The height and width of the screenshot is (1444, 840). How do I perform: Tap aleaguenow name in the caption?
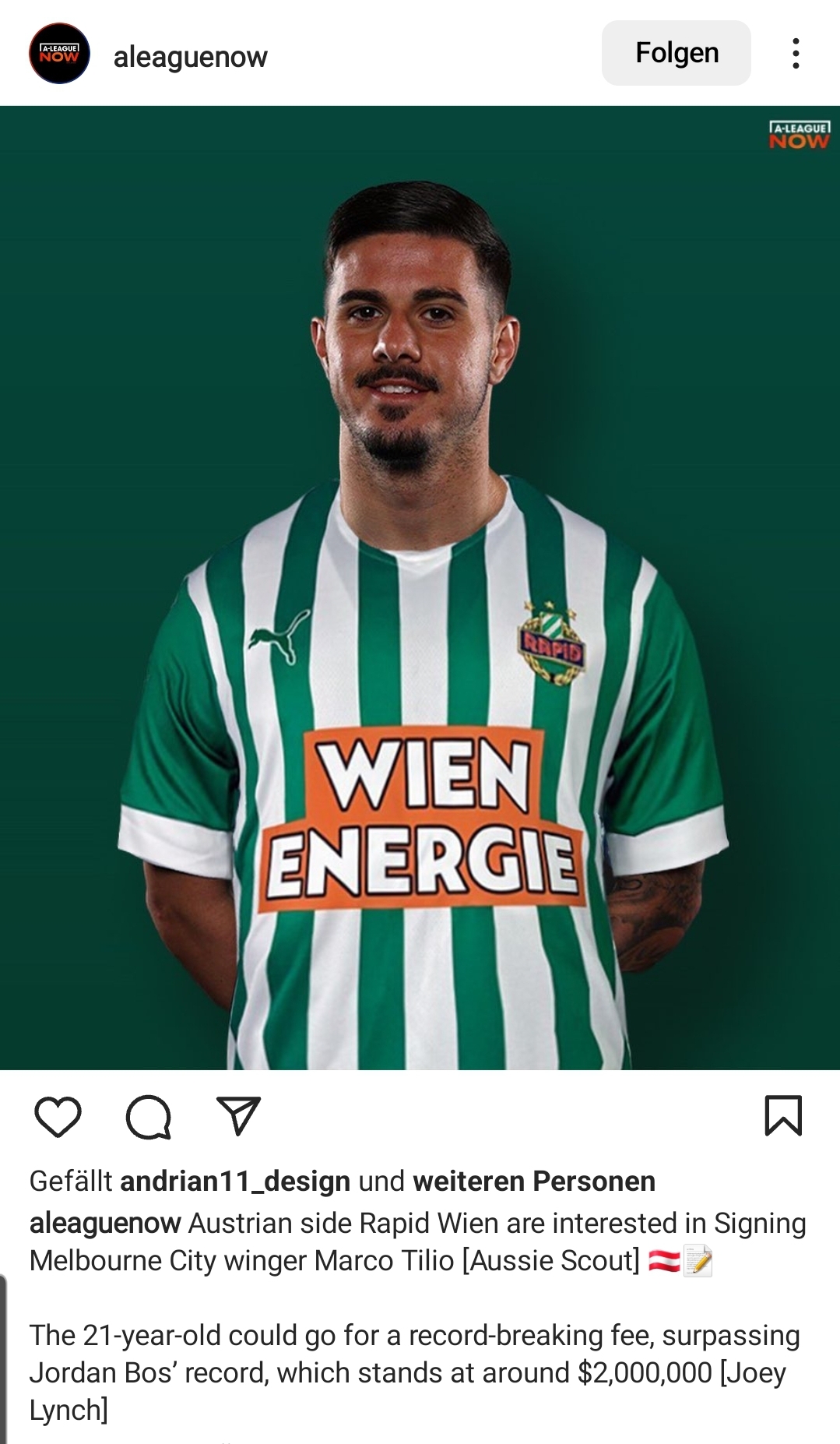[105, 1223]
